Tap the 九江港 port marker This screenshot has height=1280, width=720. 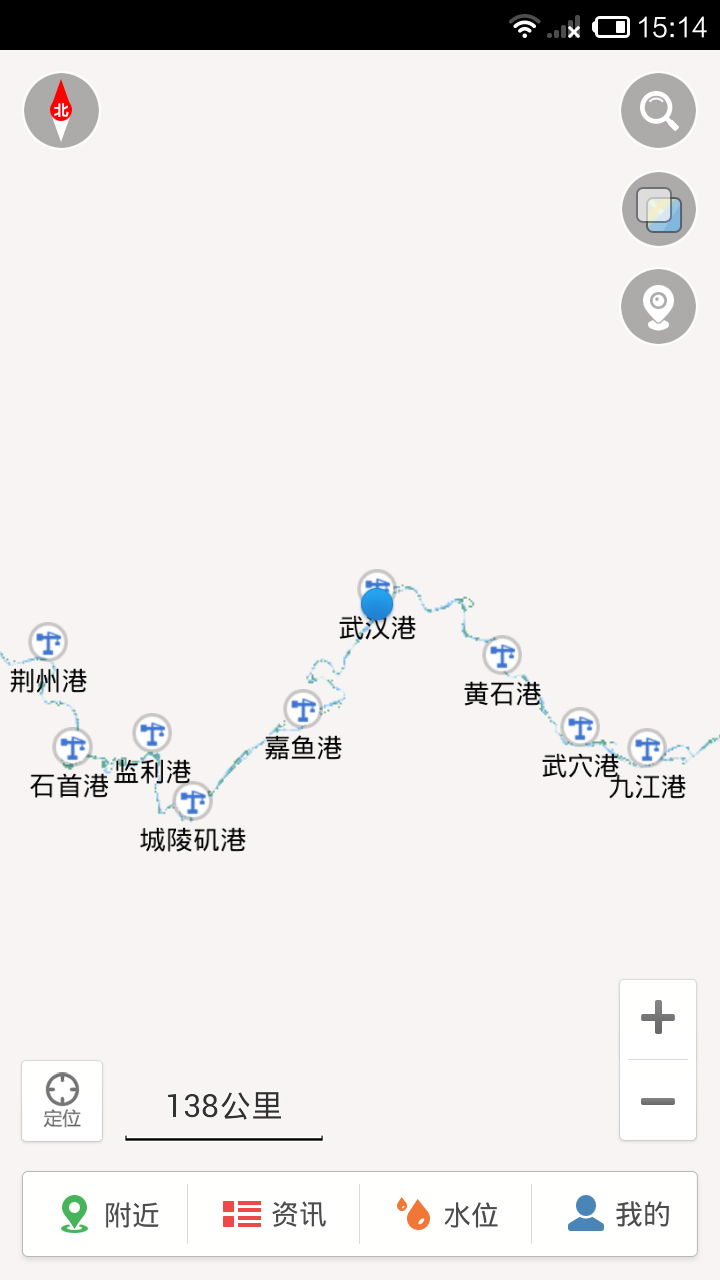point(647,748)
